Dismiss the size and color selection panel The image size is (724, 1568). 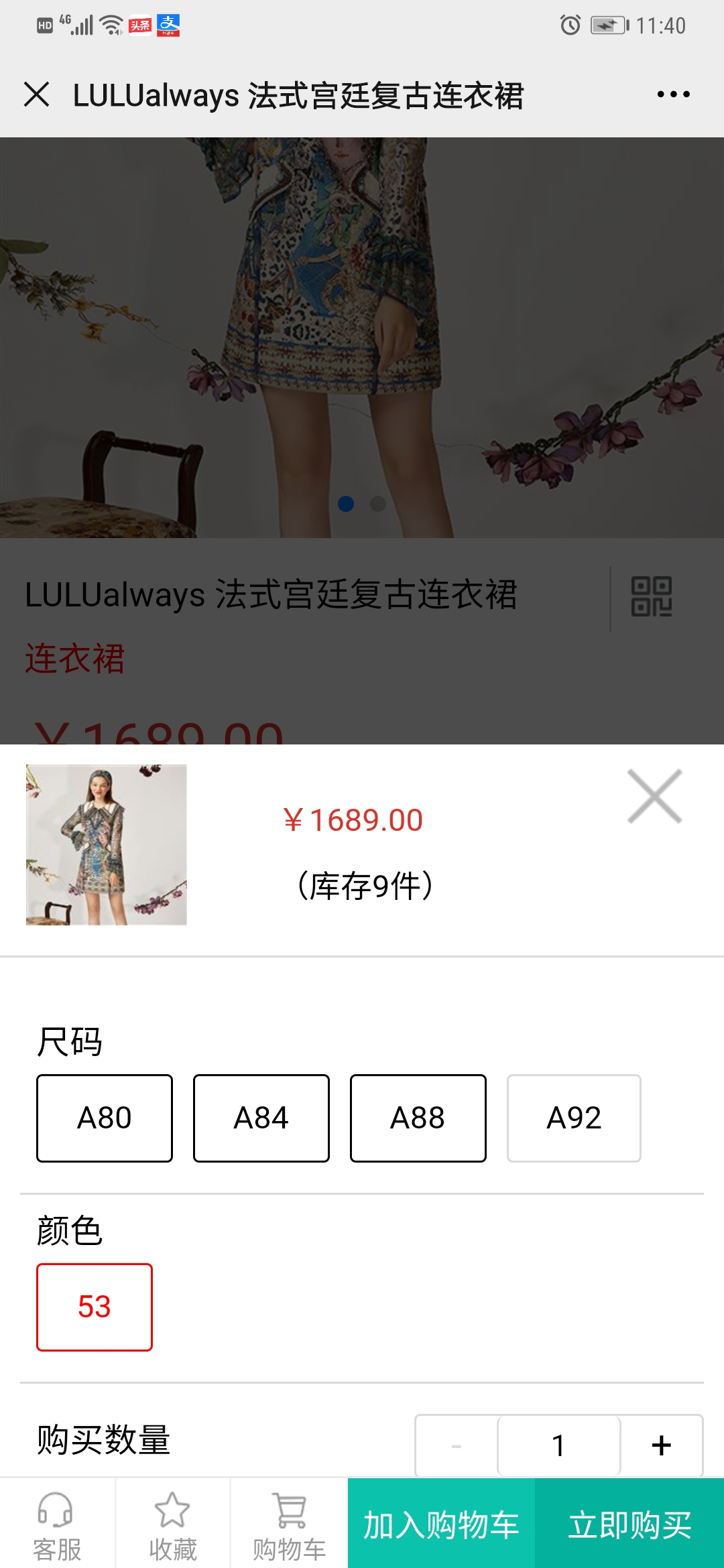coord(654,797)
